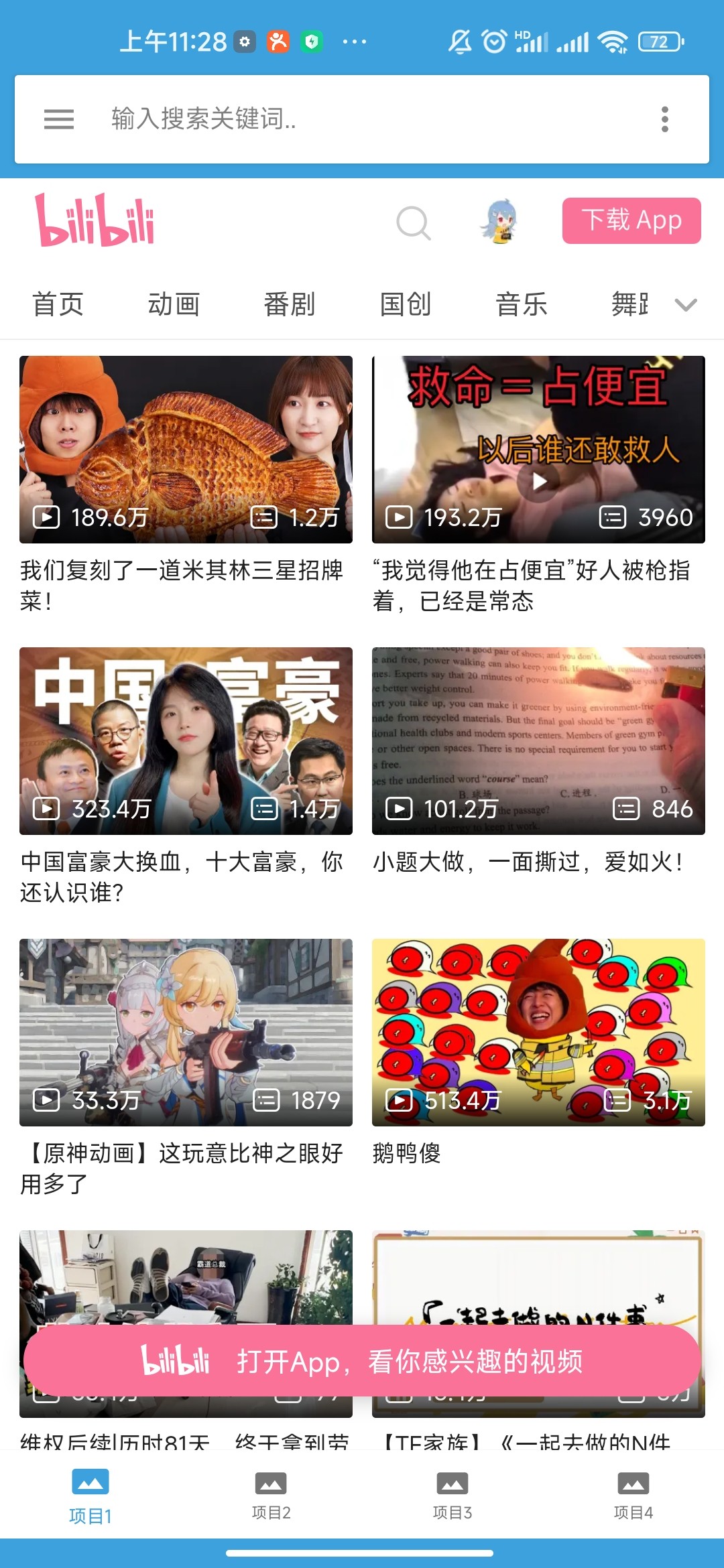
Task: Go to the 音乐 category tab
Action: pos(522,305)
